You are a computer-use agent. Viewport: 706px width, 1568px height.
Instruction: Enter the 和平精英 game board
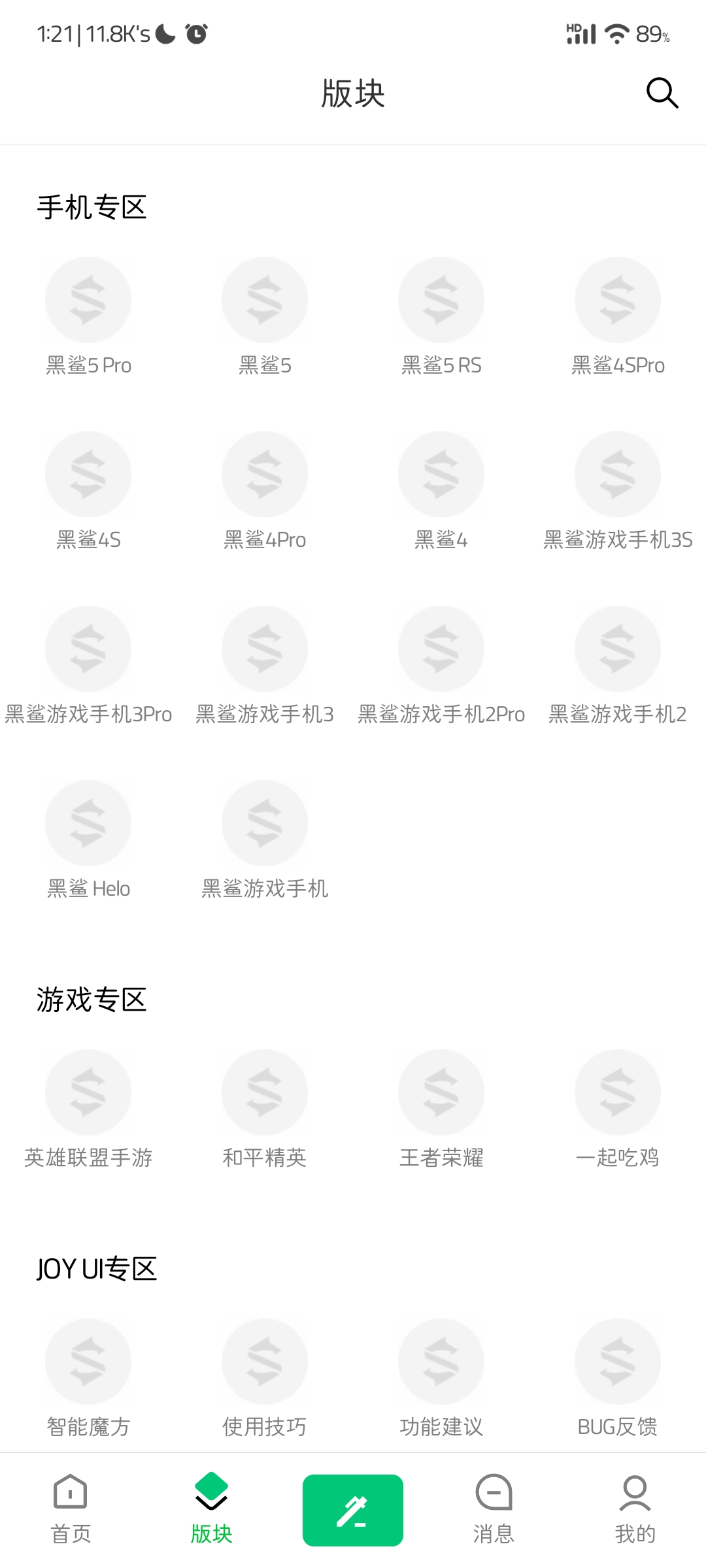(265, 1109)
